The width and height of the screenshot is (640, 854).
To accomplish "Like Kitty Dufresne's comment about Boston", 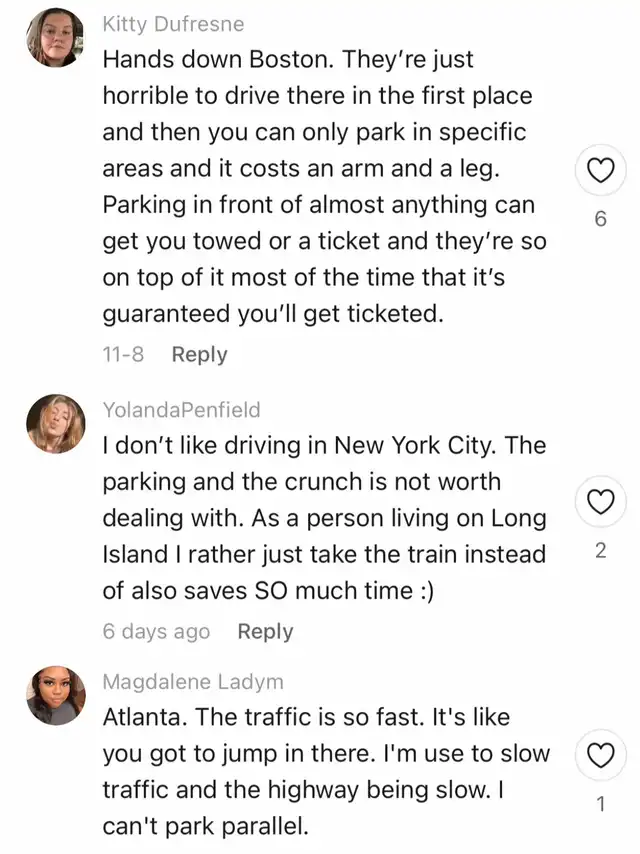I will point(599,174).
